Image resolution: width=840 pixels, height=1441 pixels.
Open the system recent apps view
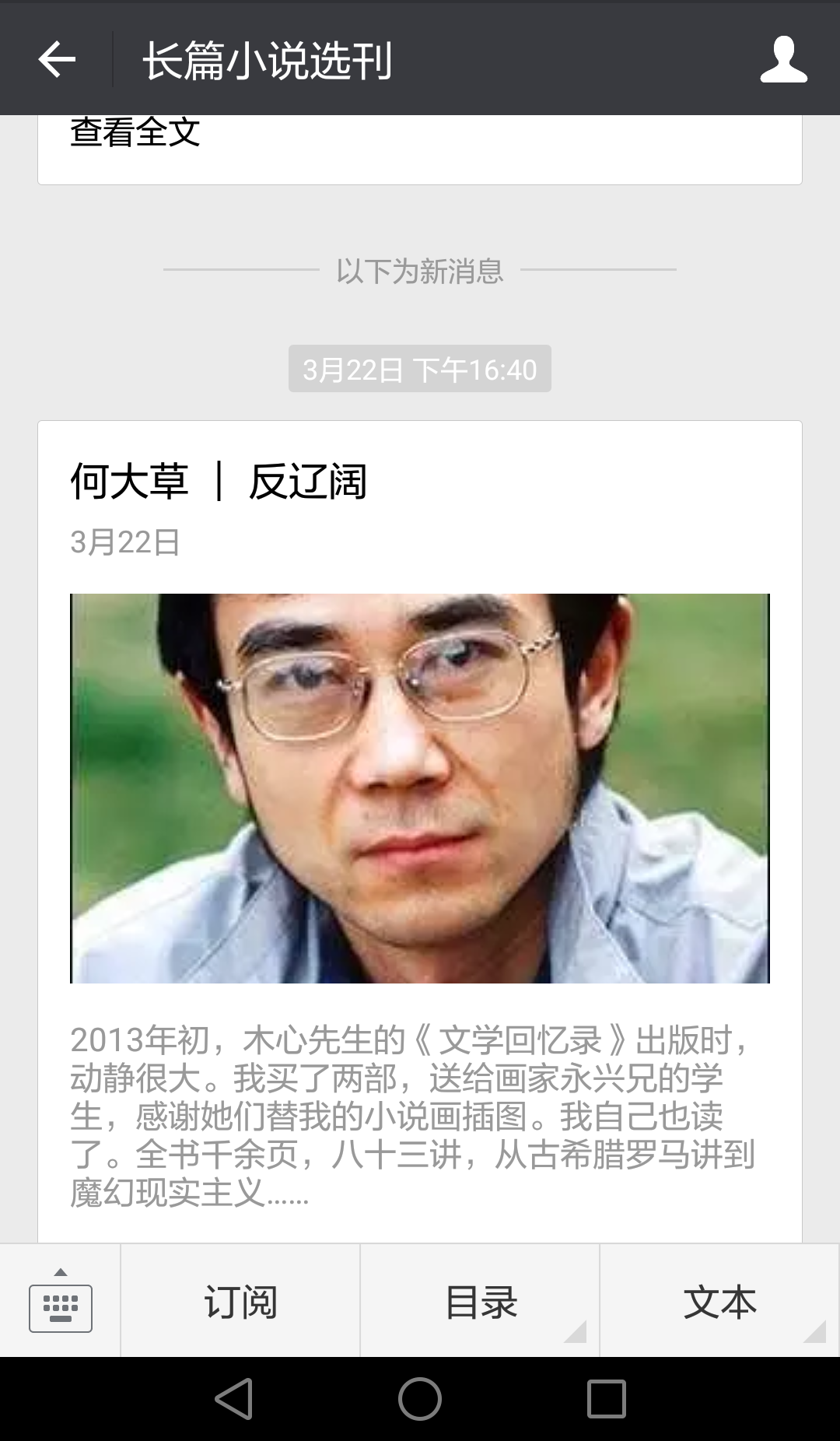point(606,1399)
